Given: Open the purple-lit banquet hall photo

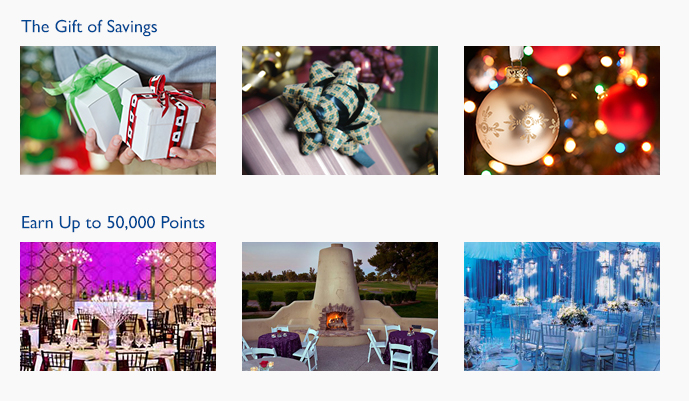Looking at the screenshot, I should click(x=118, y=306).
